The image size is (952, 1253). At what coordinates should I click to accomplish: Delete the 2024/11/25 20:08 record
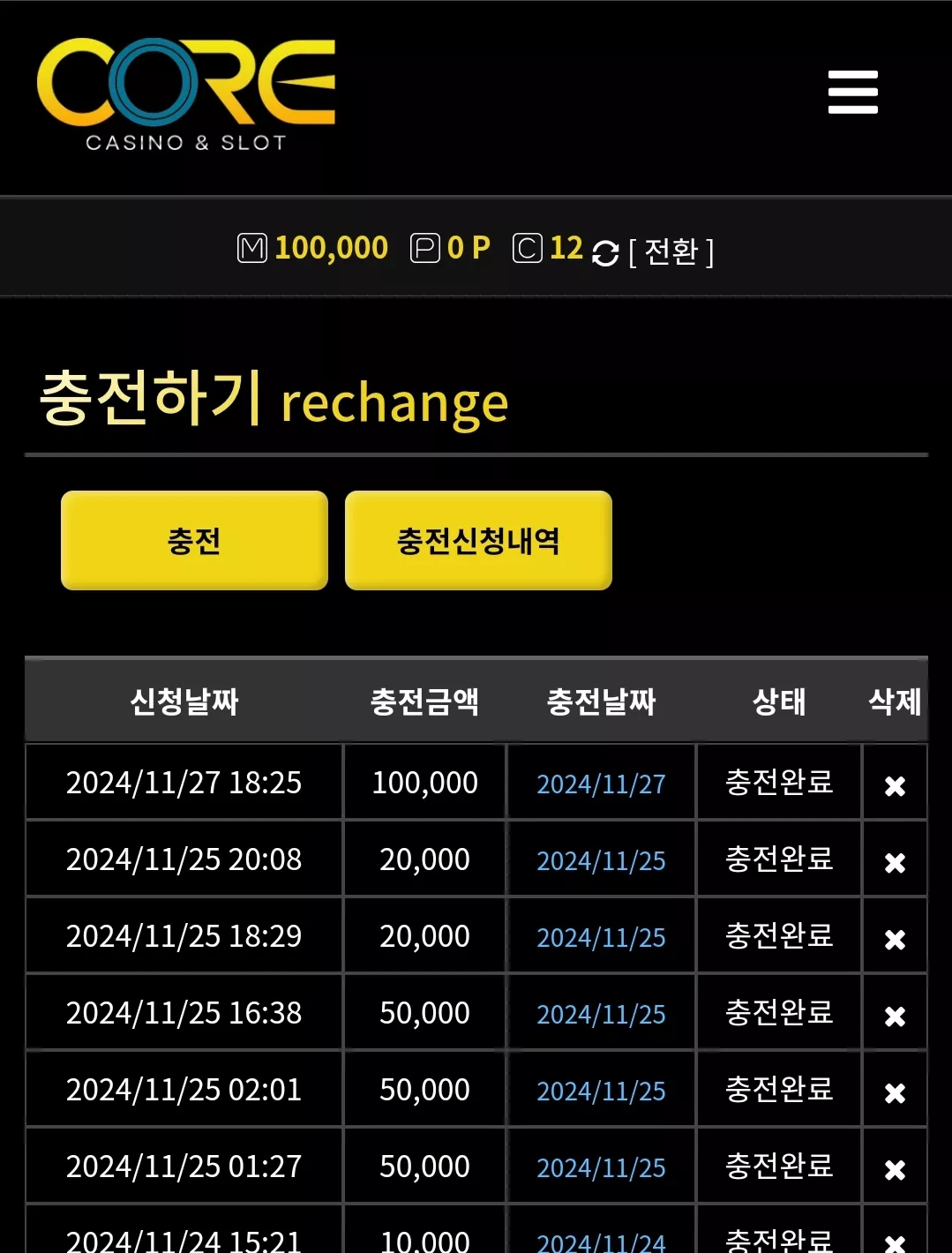coord(895,862)
